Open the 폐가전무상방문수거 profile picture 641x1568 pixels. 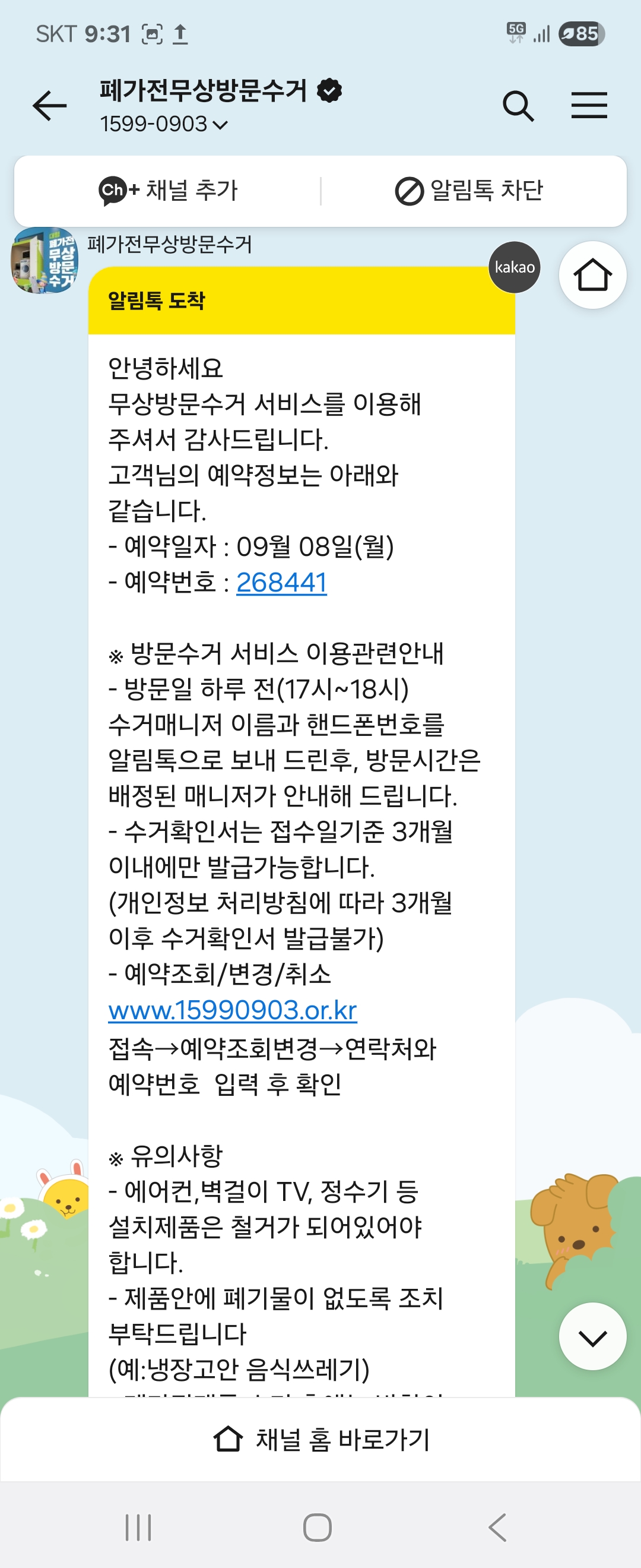pyautogui.click(x=45, y=261)
